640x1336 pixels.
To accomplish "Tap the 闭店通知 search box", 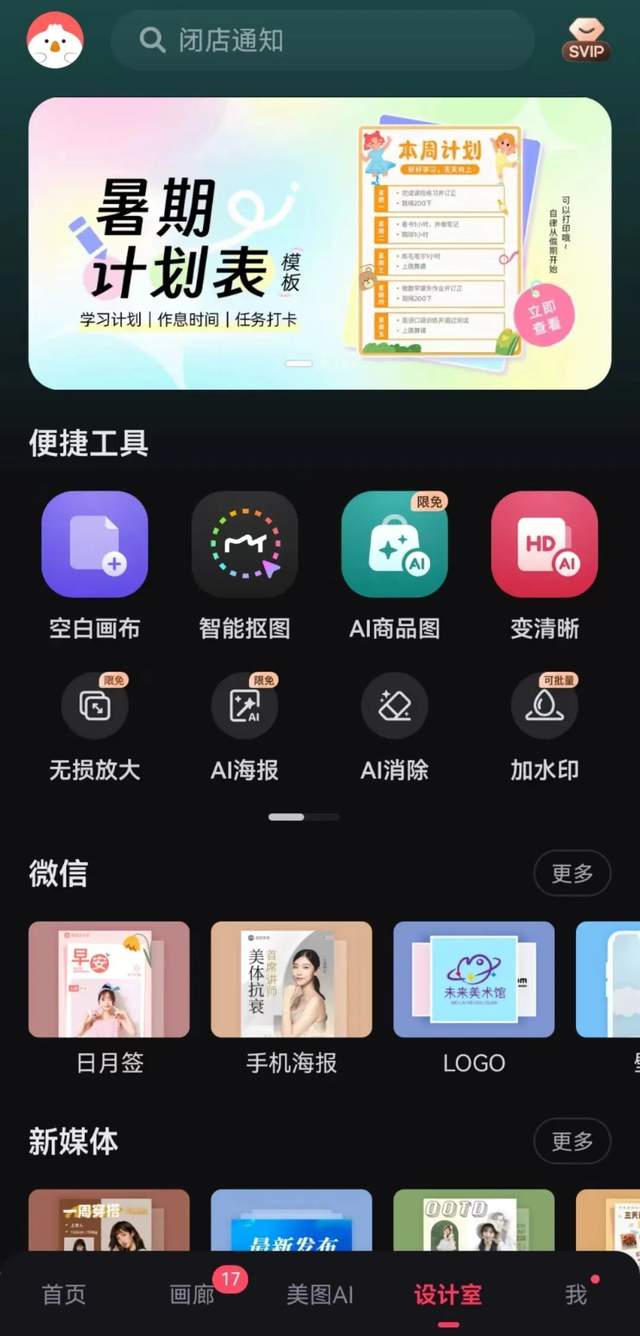I will coord(320,41).
